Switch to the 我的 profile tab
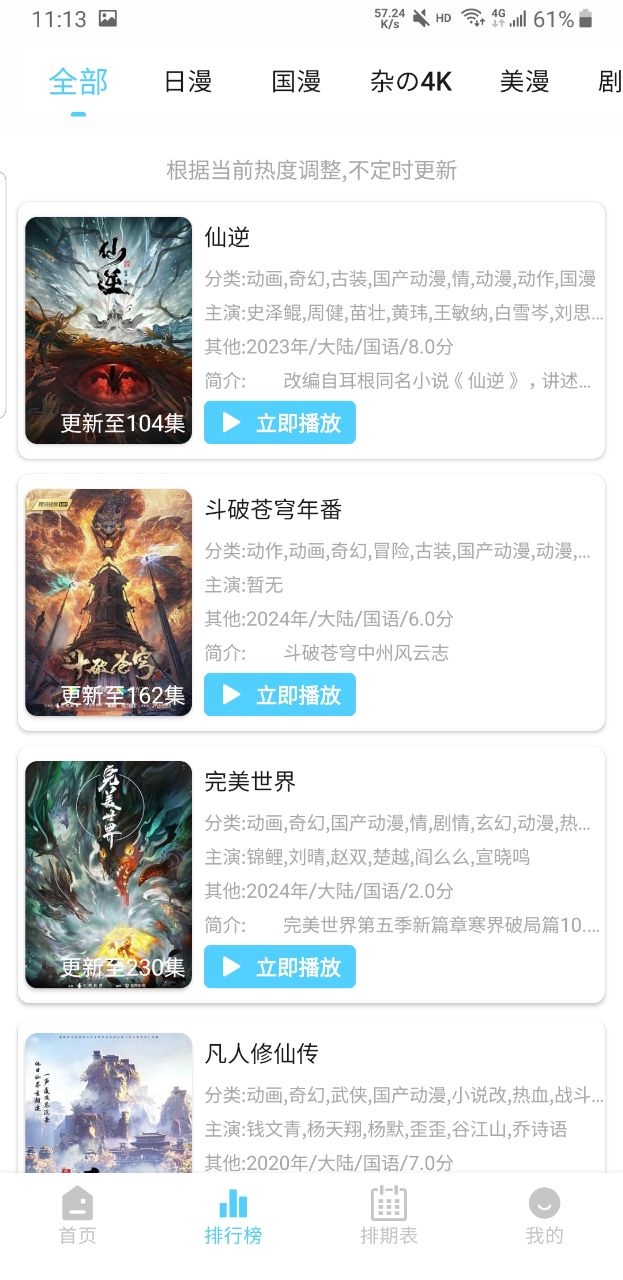Image resolution: width=623 pixels, height=1280 pixels. (544, 1216)
